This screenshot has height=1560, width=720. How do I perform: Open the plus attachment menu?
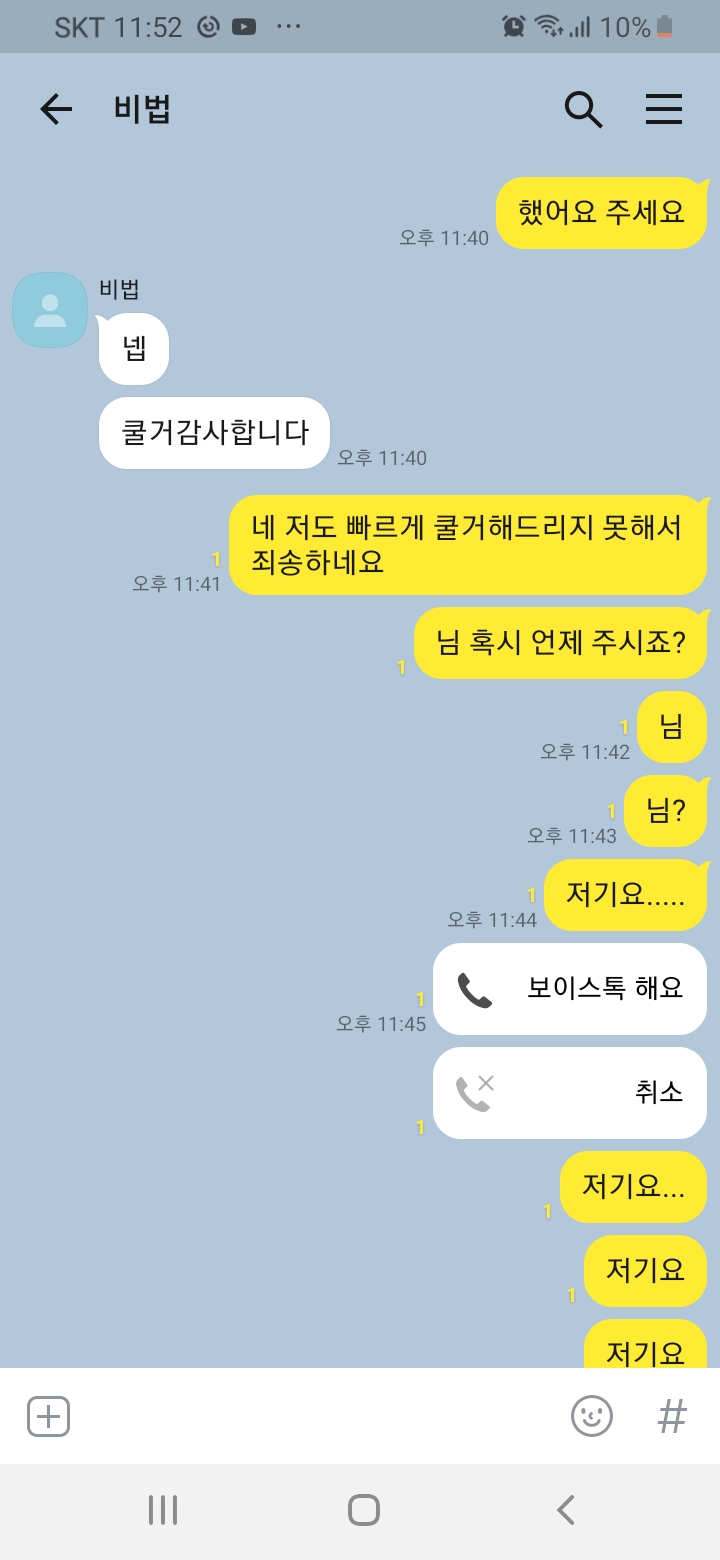click(x=48, y=1416)
